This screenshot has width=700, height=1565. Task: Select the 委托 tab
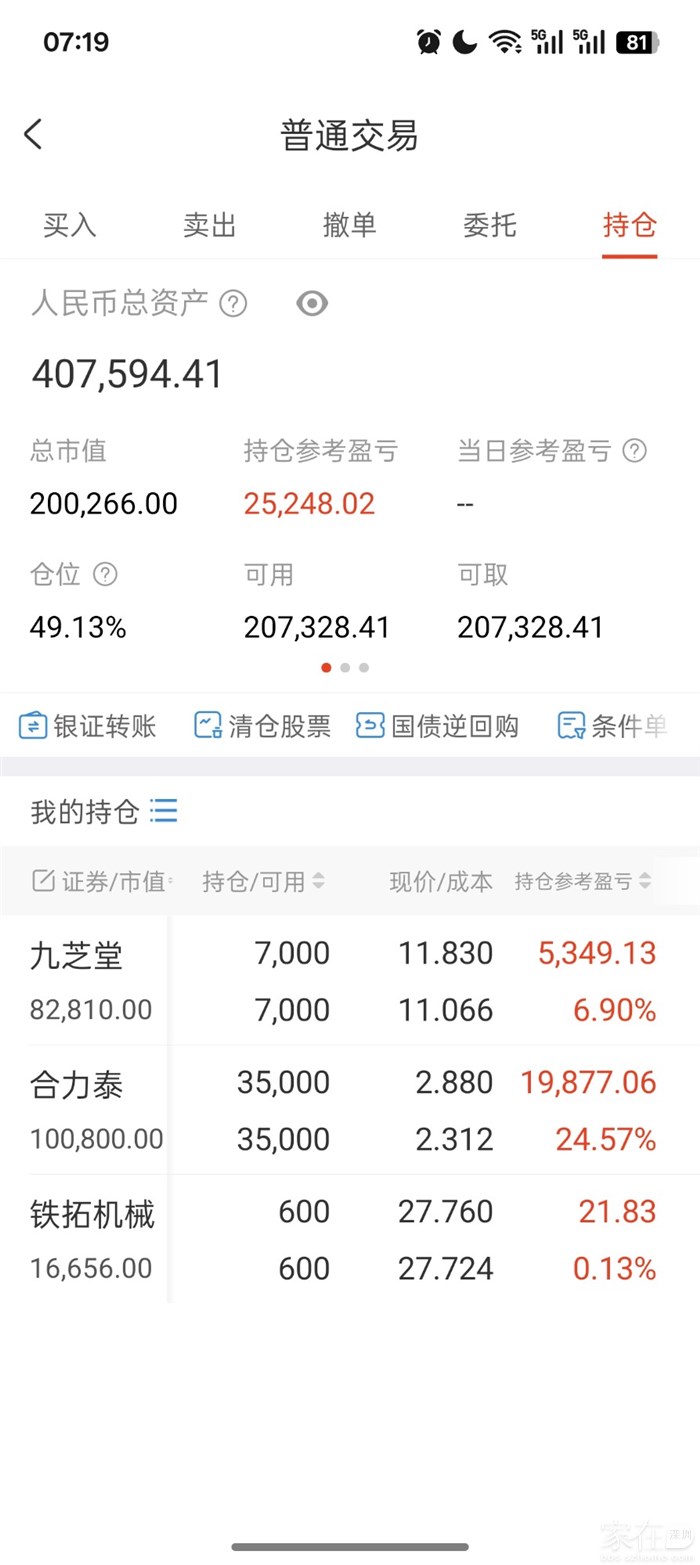coord(489,225)
